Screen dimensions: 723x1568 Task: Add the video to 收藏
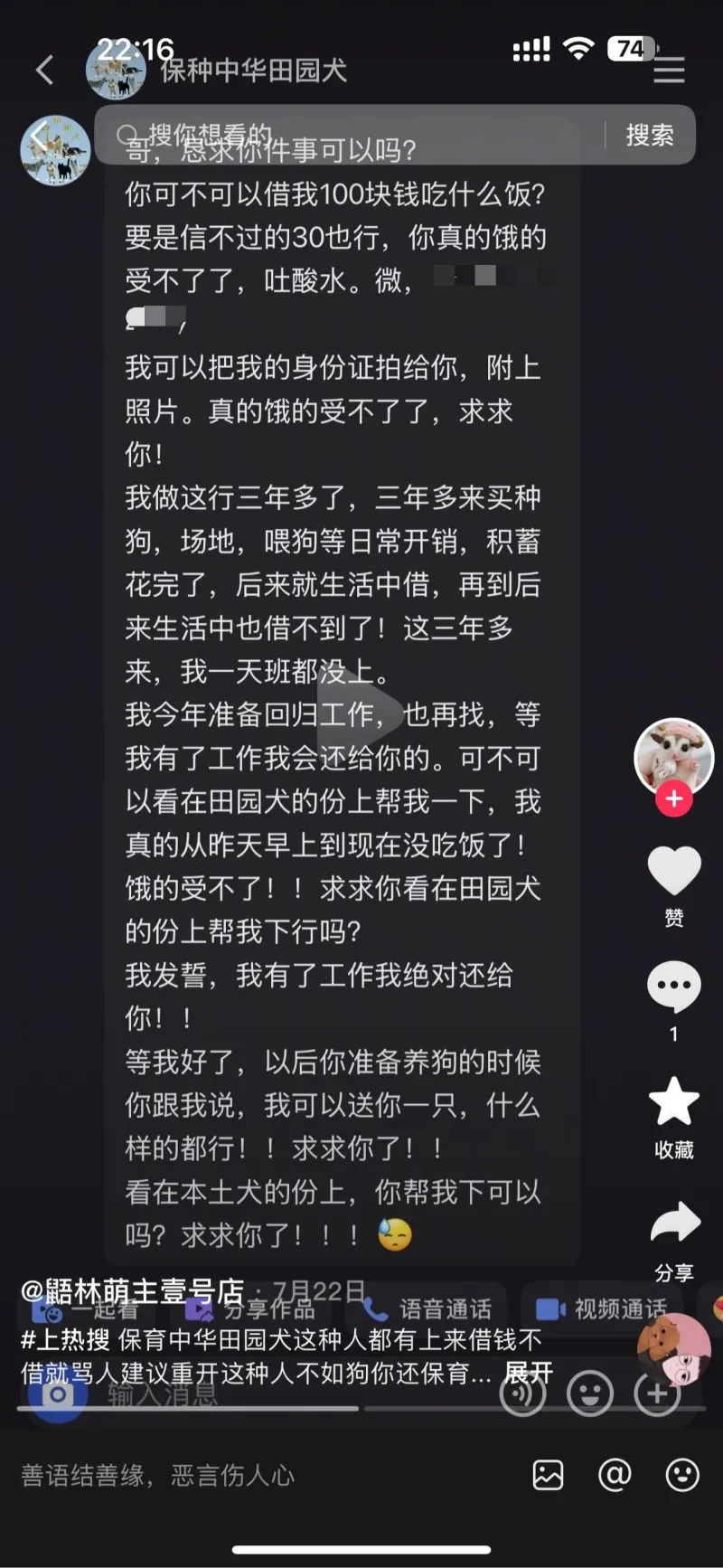[x=674, y=1102]
